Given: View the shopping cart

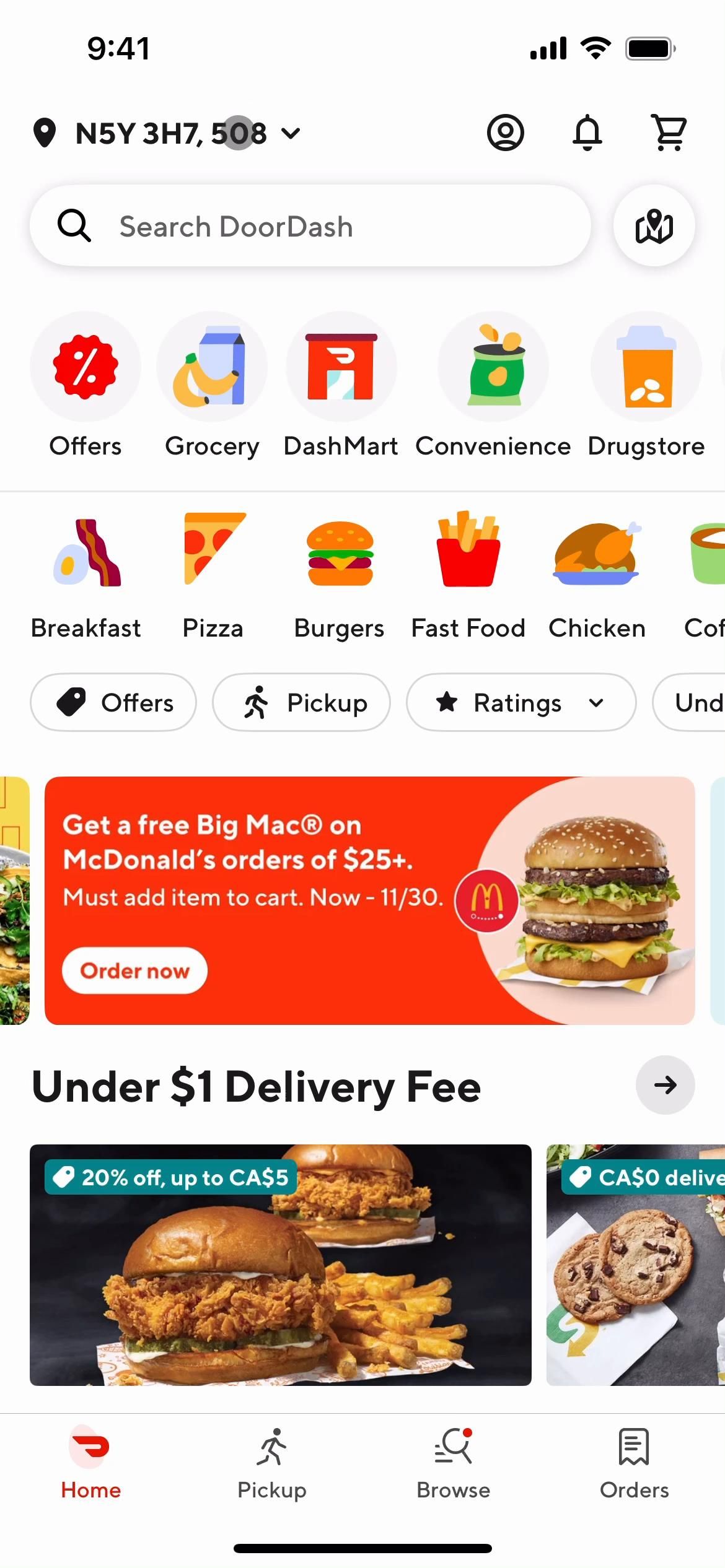Looking at the screenshot, I should click(669, 133).
